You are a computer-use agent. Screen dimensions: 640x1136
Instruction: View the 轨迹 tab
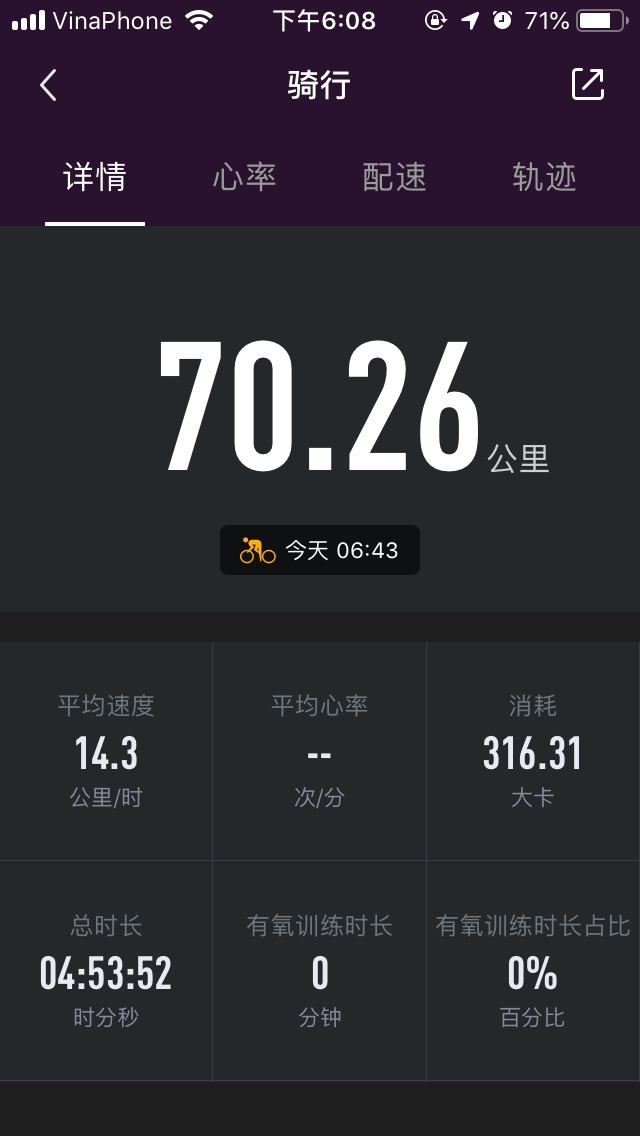(544, 178)
